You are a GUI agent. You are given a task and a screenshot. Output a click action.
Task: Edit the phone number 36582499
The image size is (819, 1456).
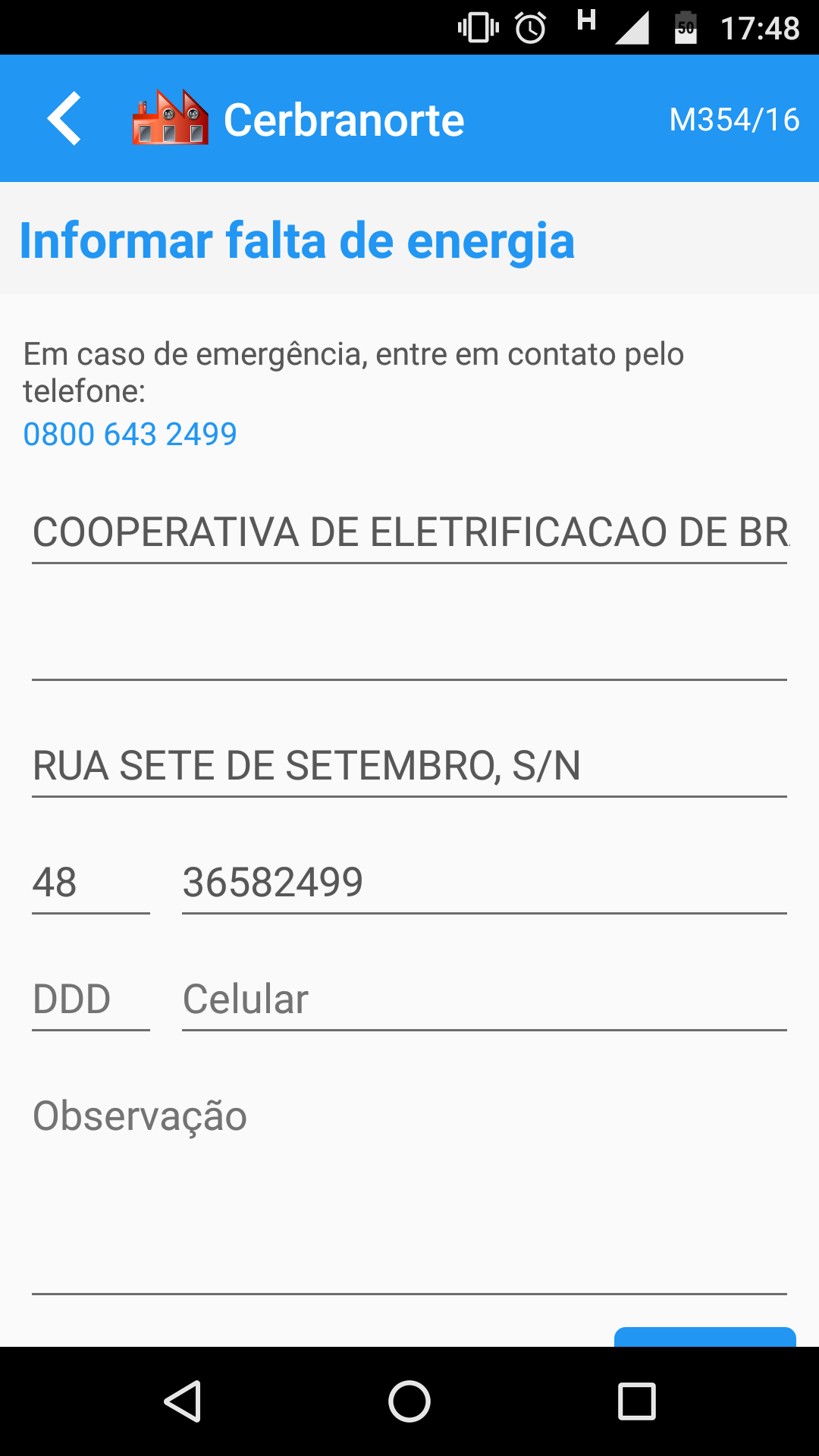click(484, 882)
